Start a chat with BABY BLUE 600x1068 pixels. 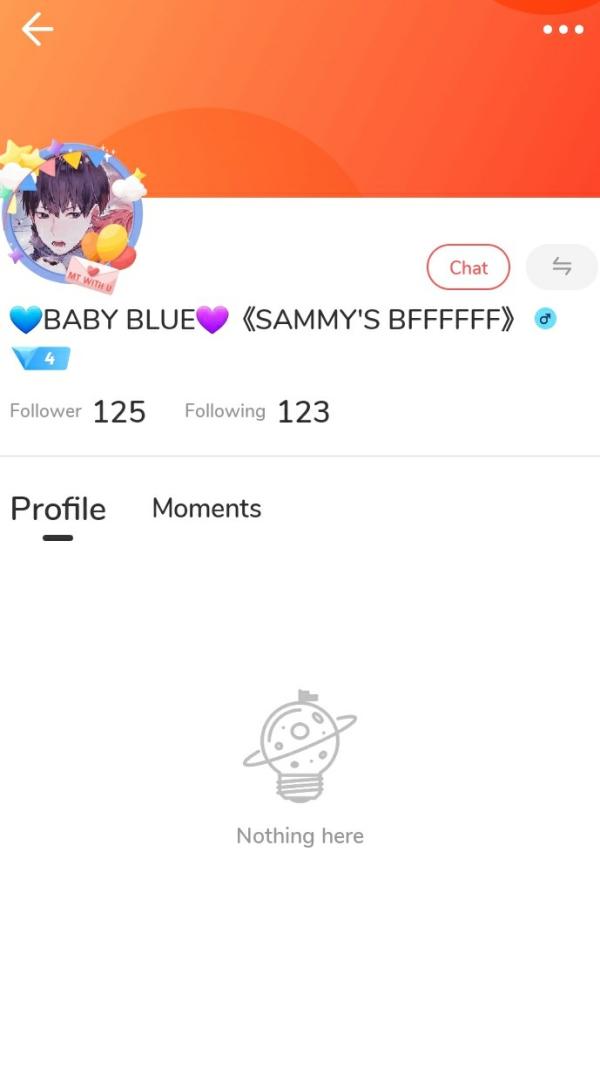click(468, 267)
